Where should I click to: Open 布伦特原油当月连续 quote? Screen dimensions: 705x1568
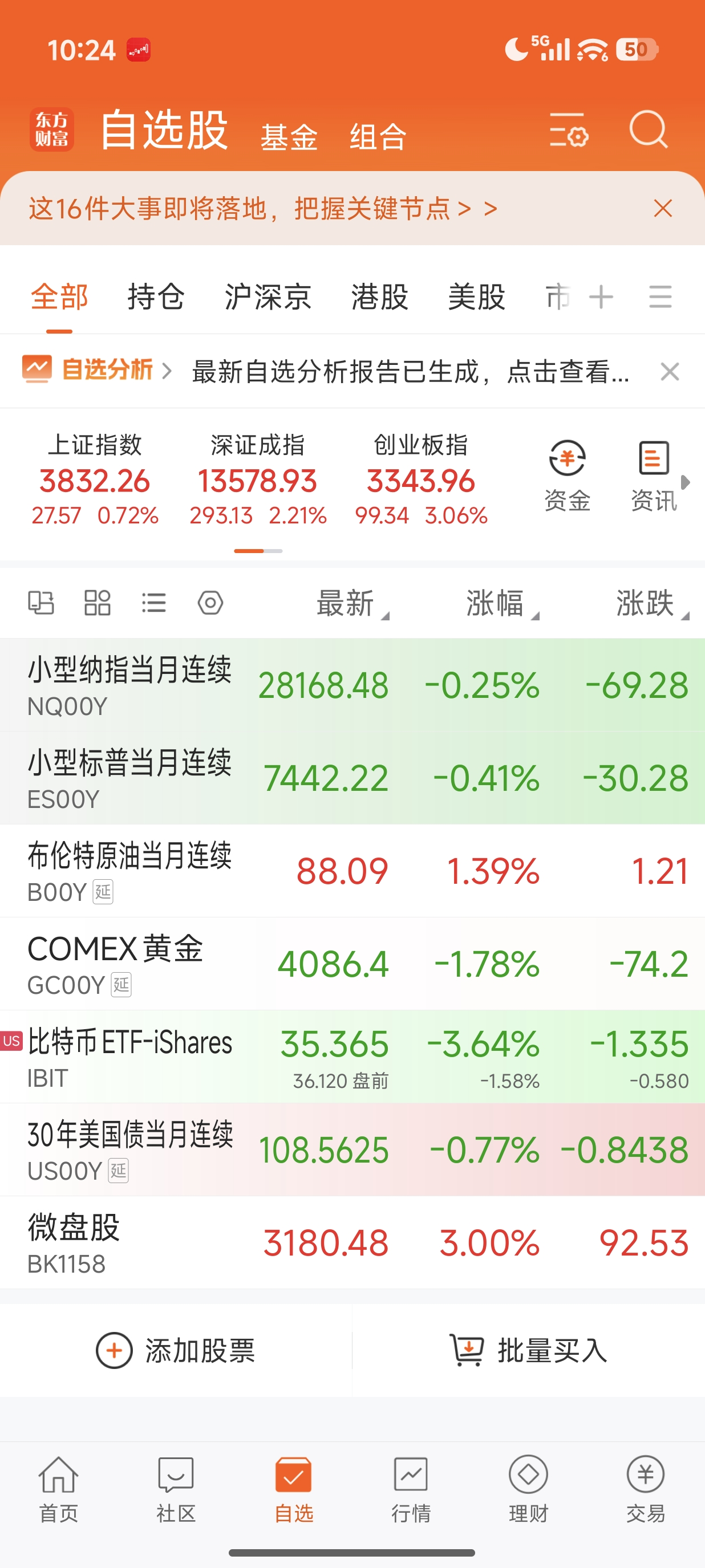coord(352,871)
